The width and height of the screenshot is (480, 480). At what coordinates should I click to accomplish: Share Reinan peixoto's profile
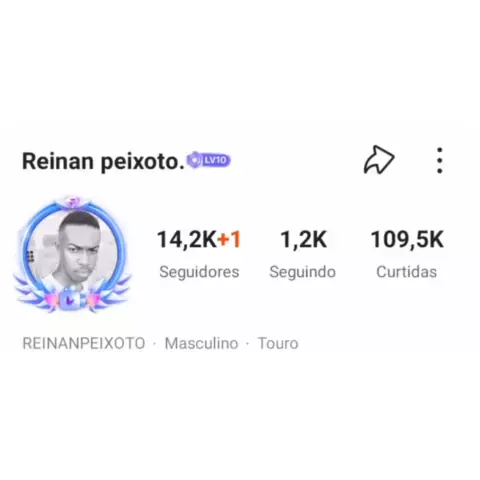click(x=379, y=160)
